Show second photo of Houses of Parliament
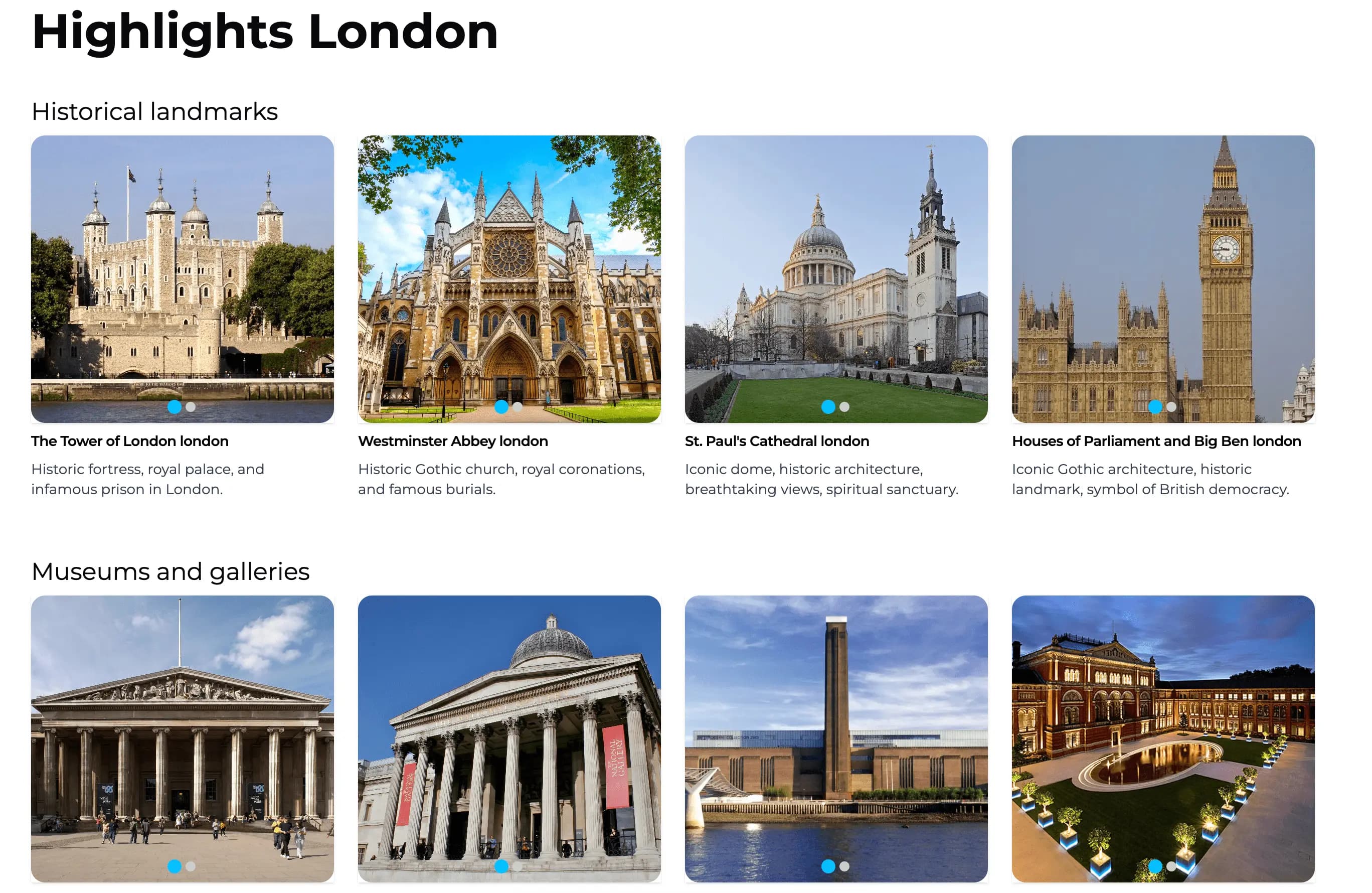 (x=1171, y=407)
